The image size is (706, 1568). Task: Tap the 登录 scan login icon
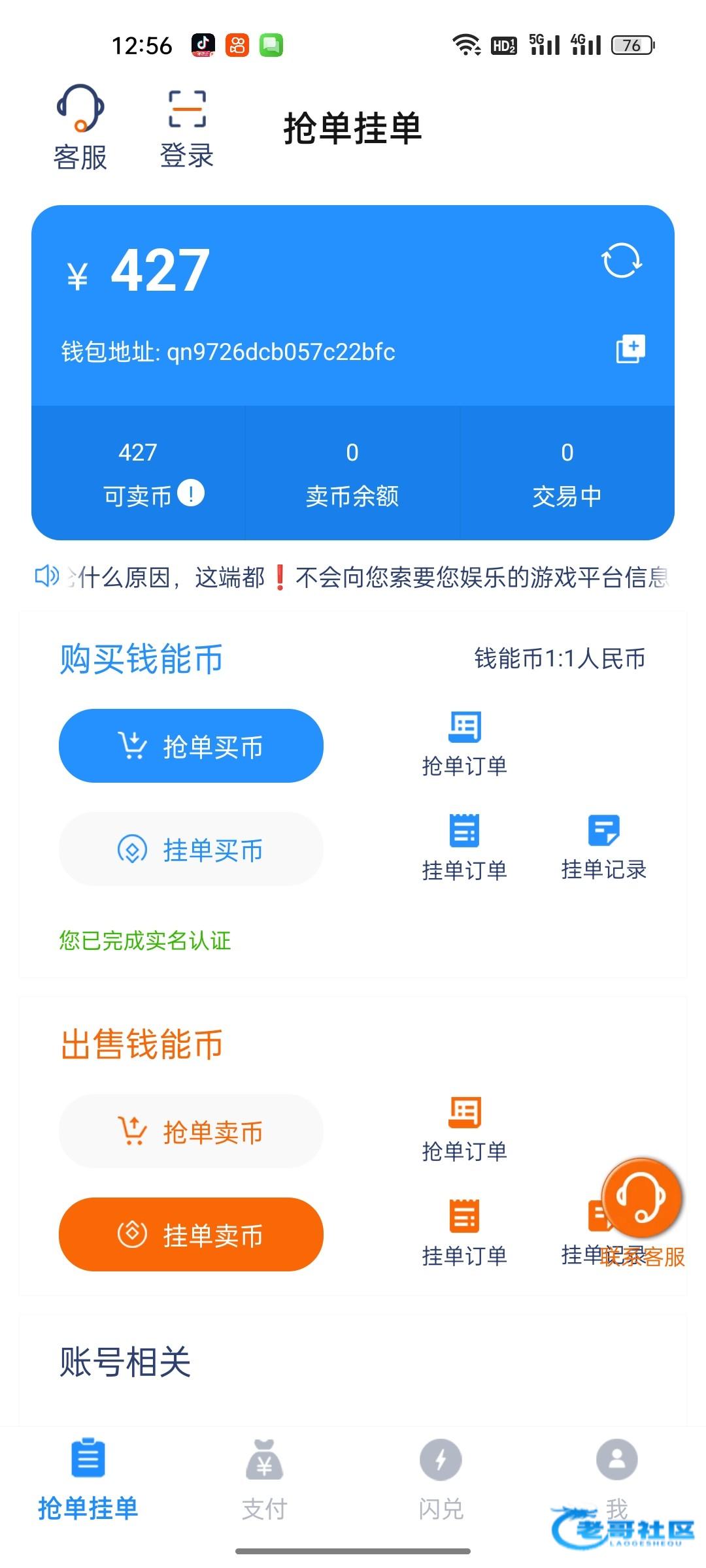pos(187,127)
